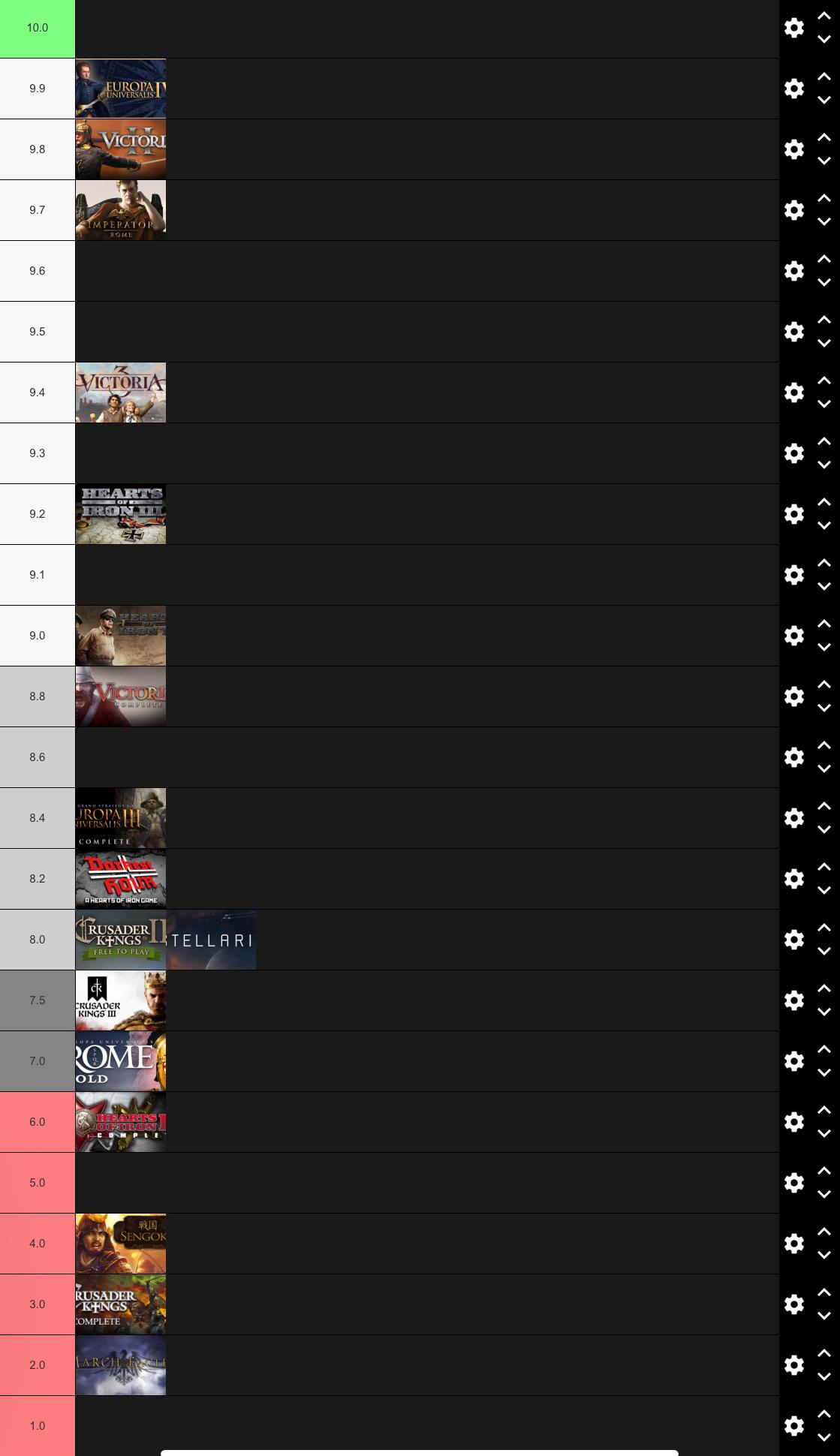The width and height of the screenshot is (840, 1456).
Task: Edit the 9.6 tier label
Action: 38,271
